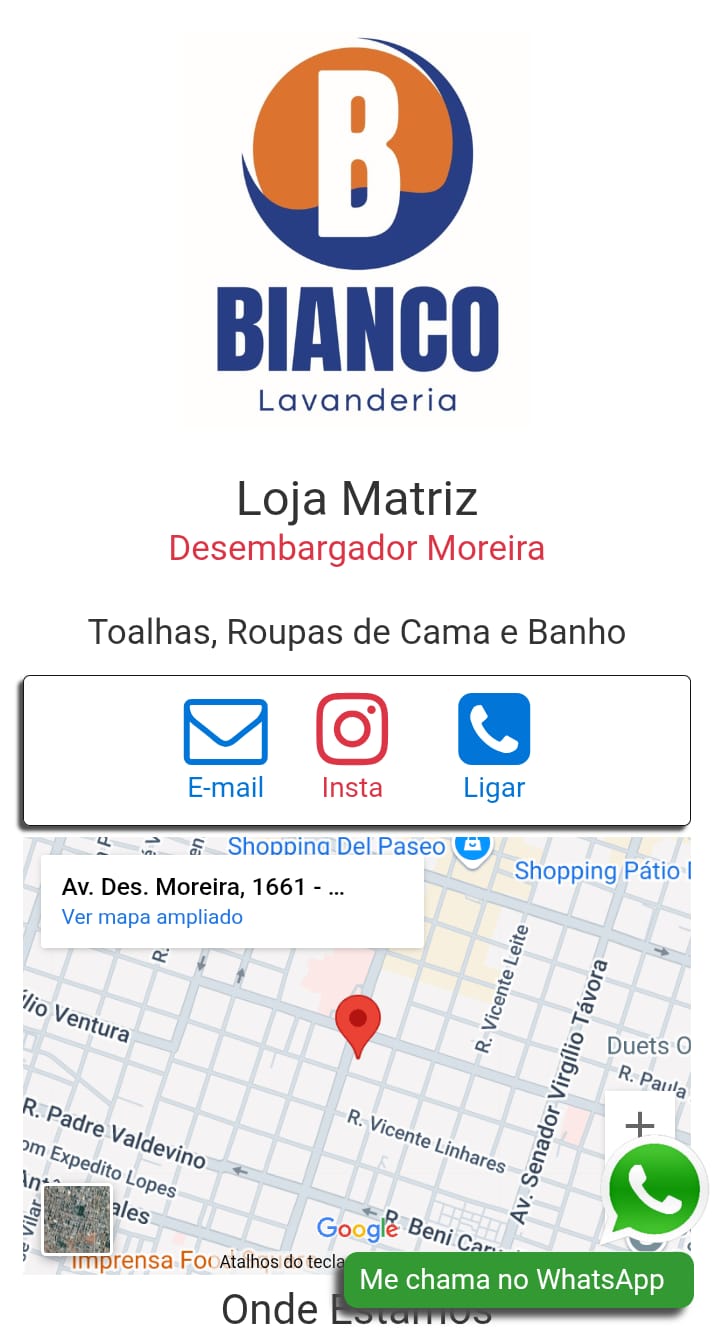Switch map to satellite view thumbnail
Image resolution: width=720 pixels, height=1337 pixels.
point(77,1219)
